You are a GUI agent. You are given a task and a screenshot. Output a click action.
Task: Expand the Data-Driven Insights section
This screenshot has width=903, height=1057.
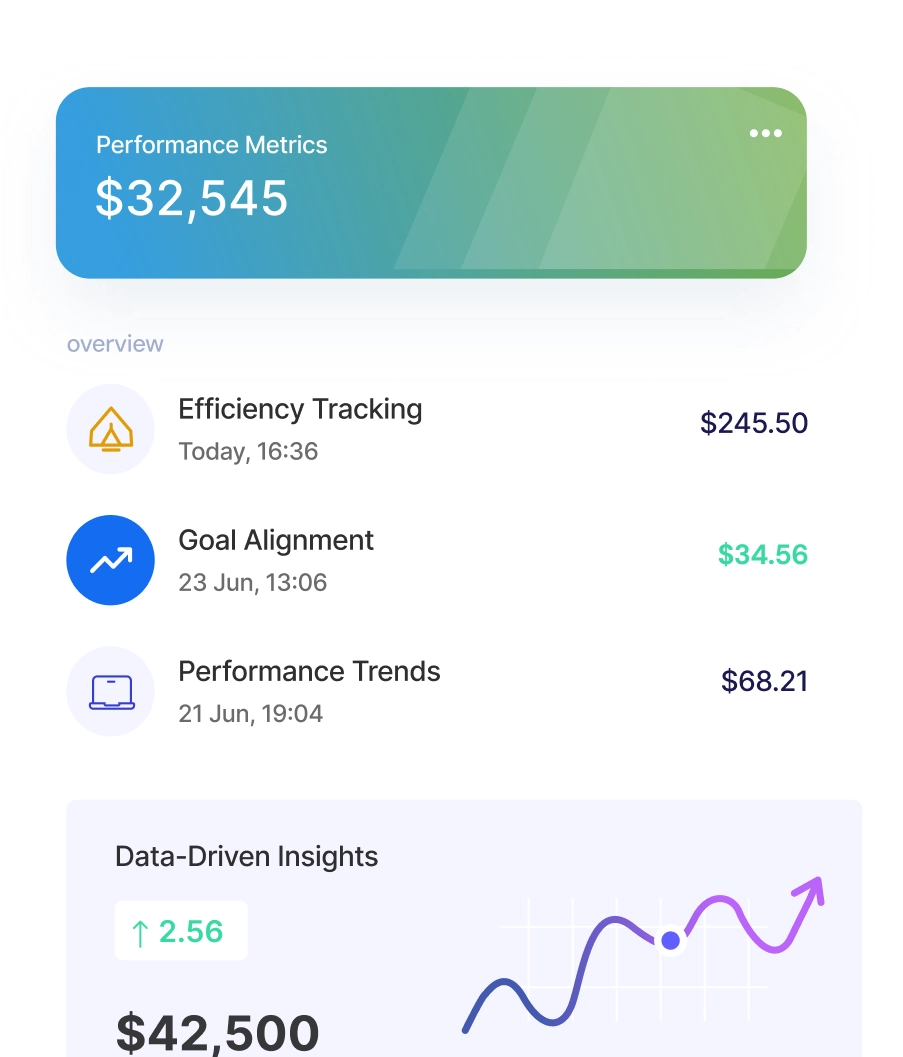point(244,856)
